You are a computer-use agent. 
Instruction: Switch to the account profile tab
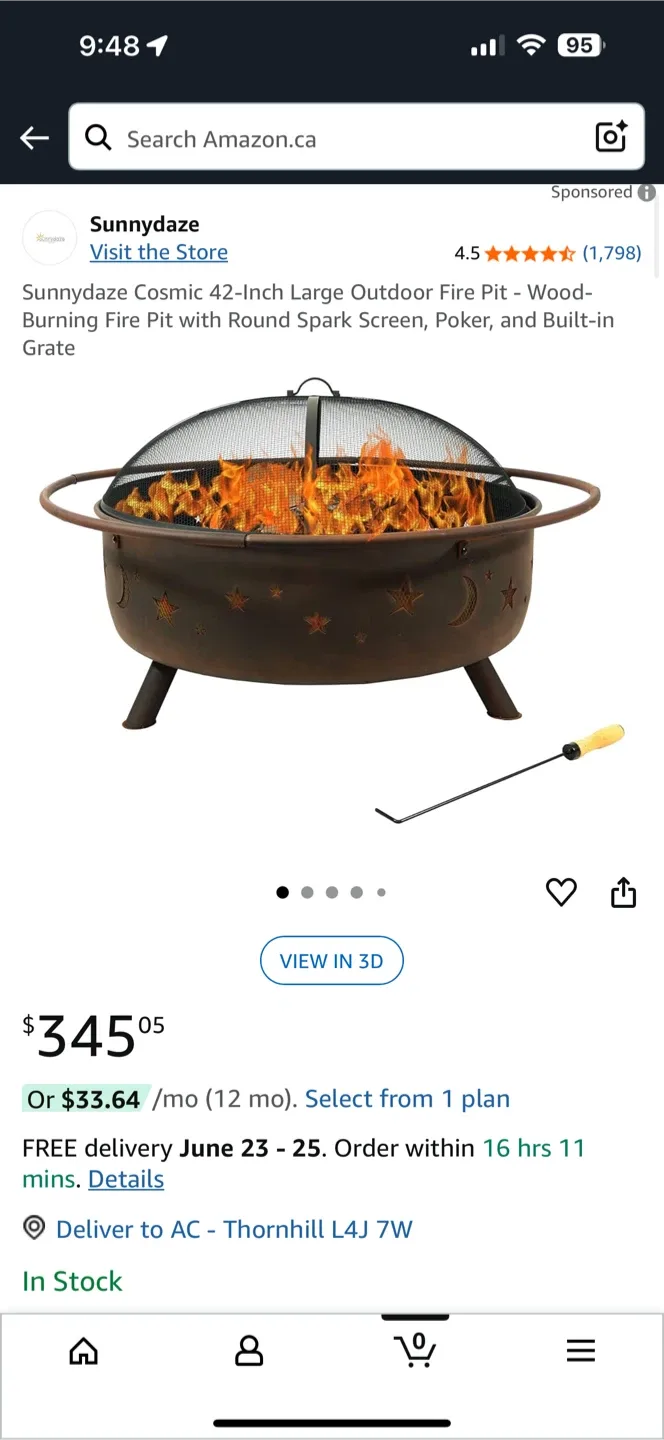(249, 1352)
